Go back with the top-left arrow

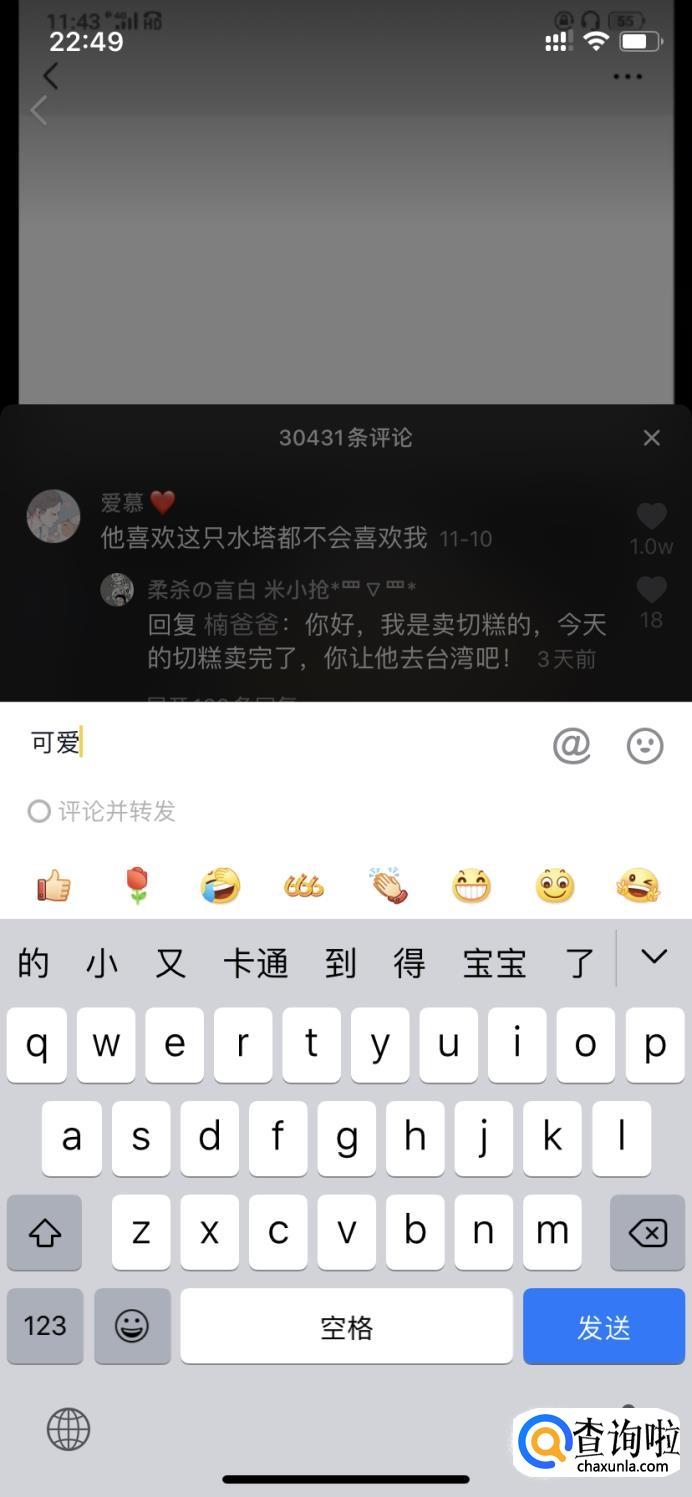click(51, 75)
